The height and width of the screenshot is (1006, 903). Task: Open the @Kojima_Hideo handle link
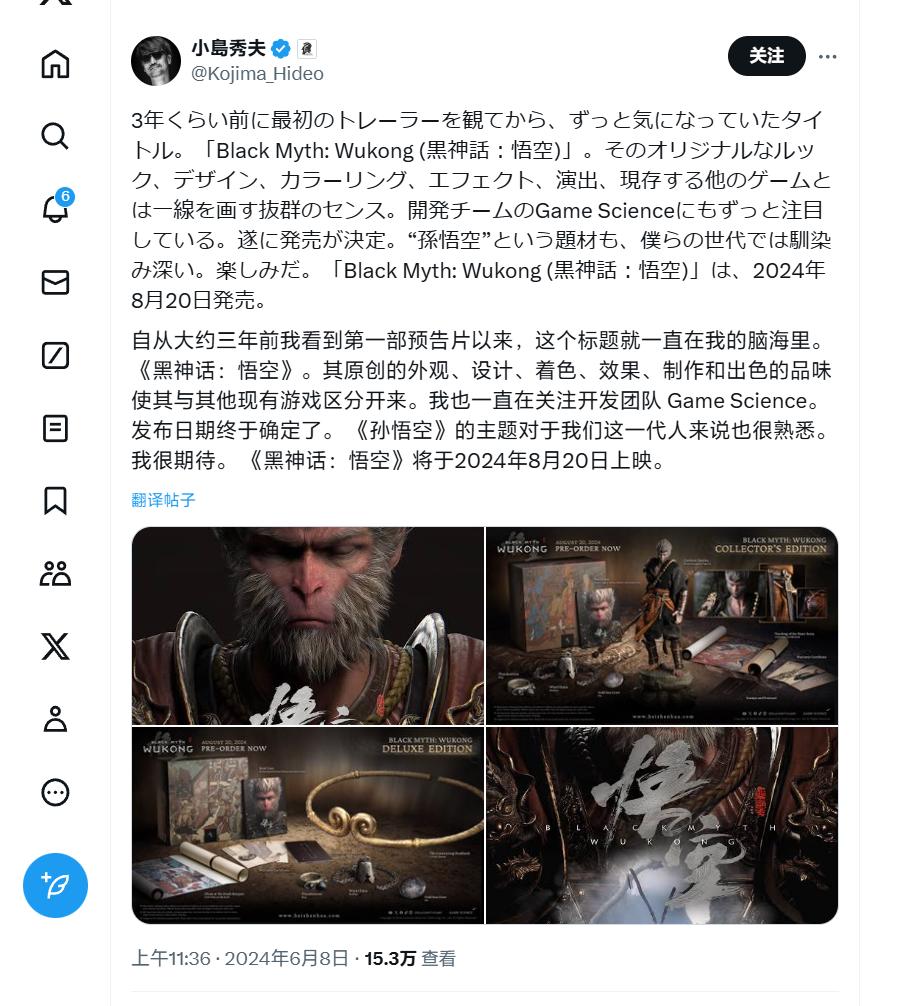point(257,74)
